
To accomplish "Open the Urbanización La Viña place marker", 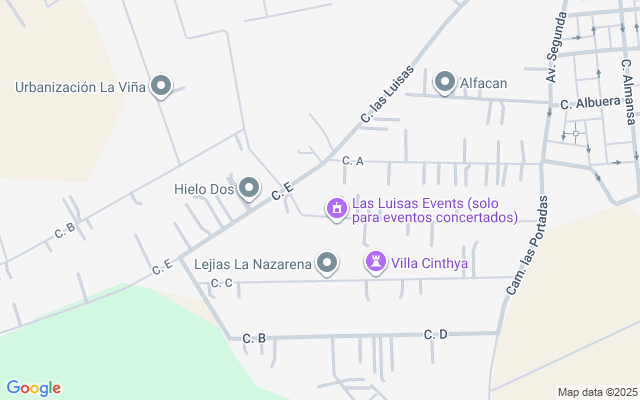I will tap(161, 86).
